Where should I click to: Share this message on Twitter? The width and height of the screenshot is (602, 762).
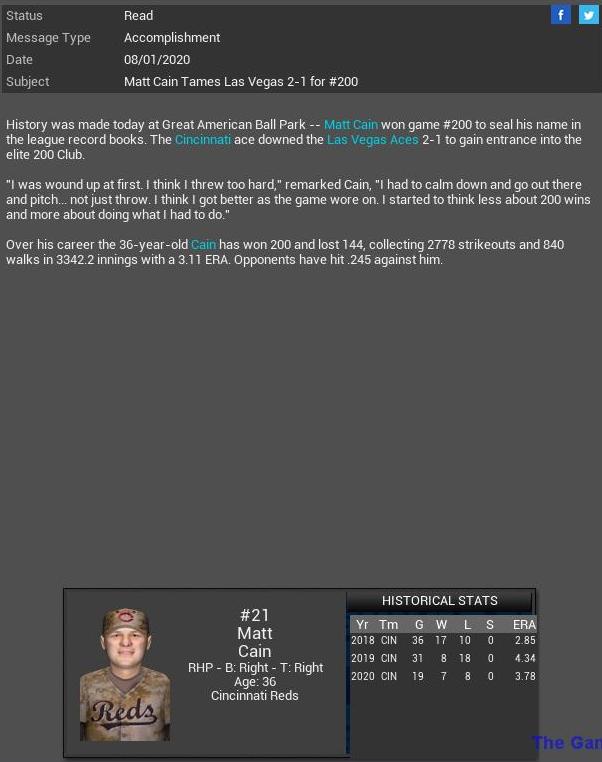588,15
